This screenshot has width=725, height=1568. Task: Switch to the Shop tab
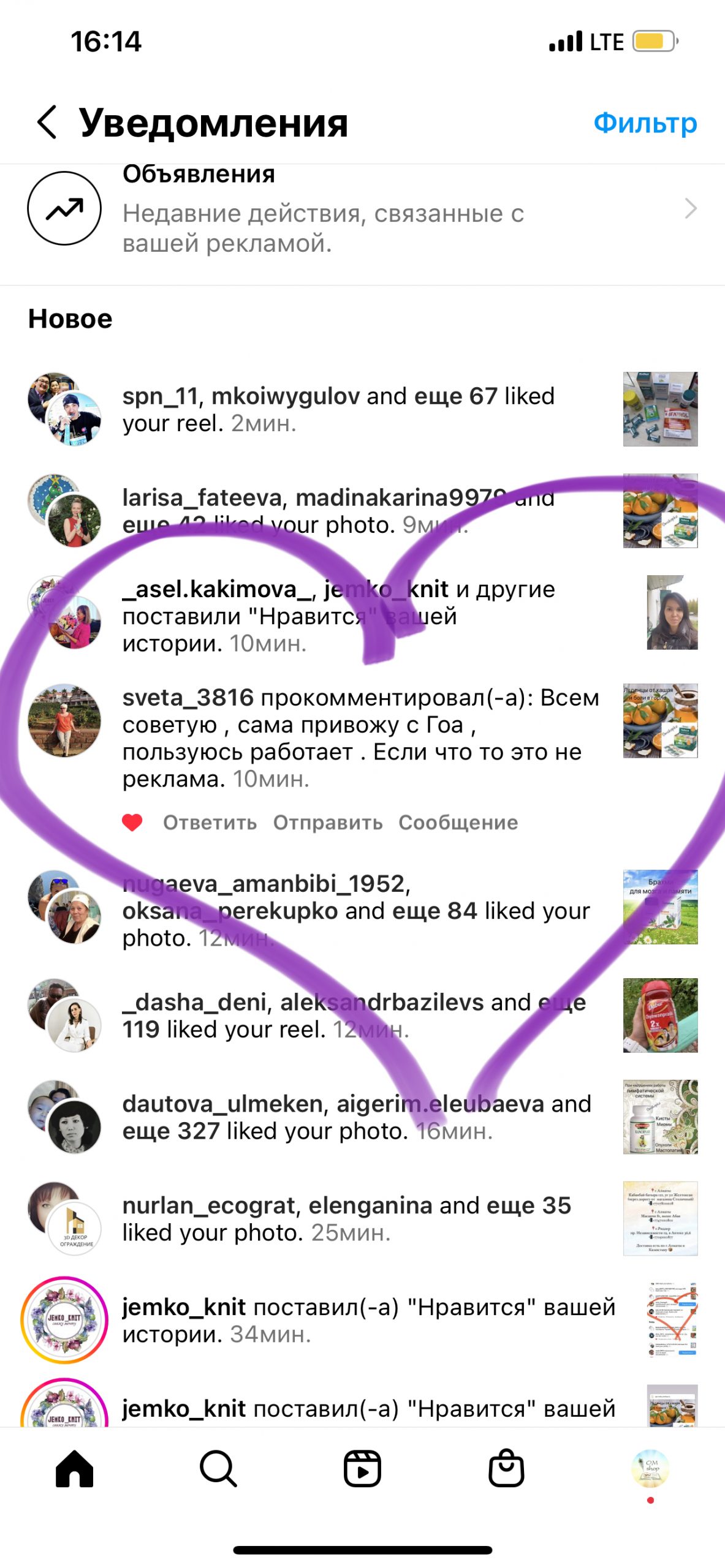(x=506, y=1468)
